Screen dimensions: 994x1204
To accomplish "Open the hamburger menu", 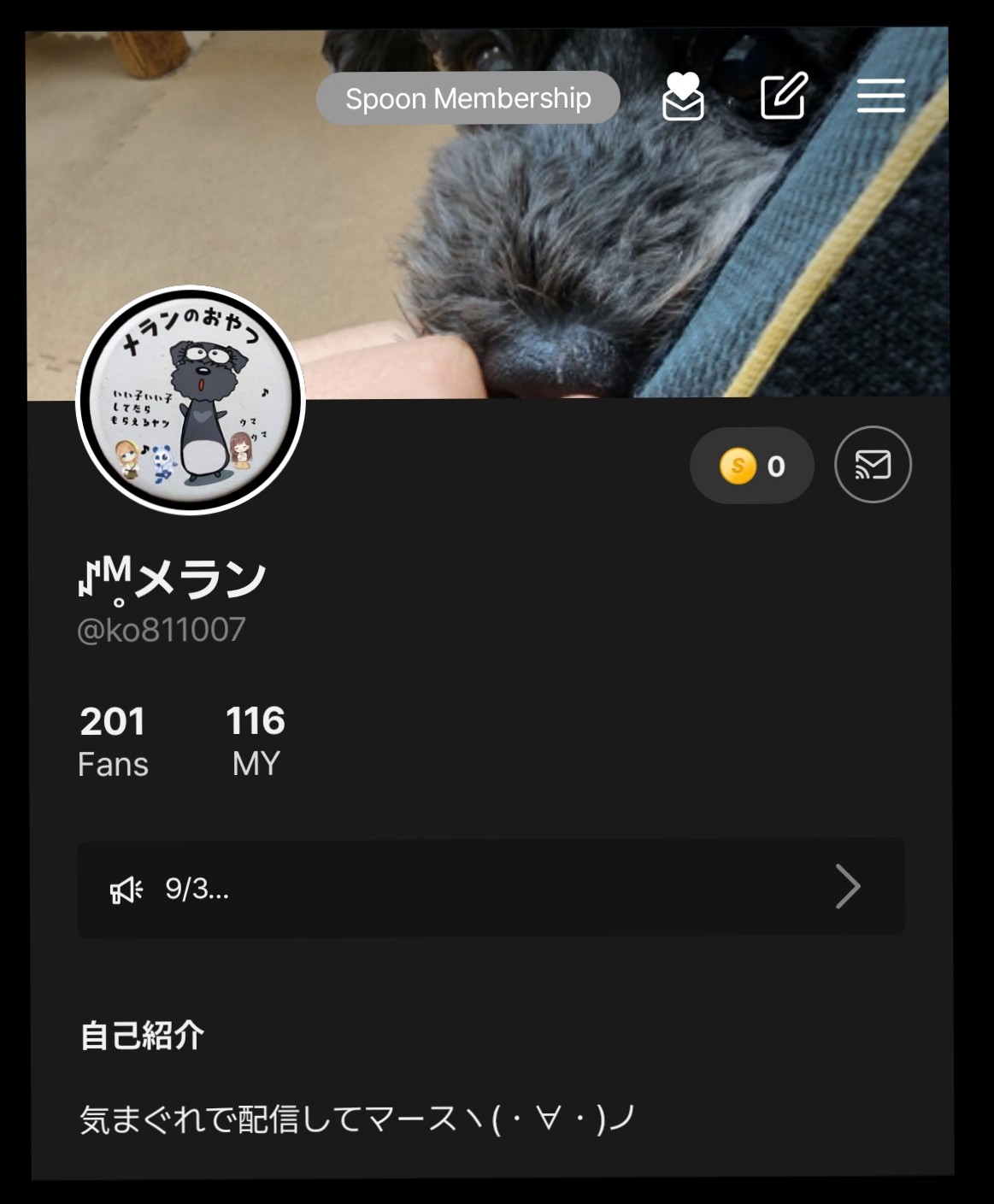I will 880,96.
